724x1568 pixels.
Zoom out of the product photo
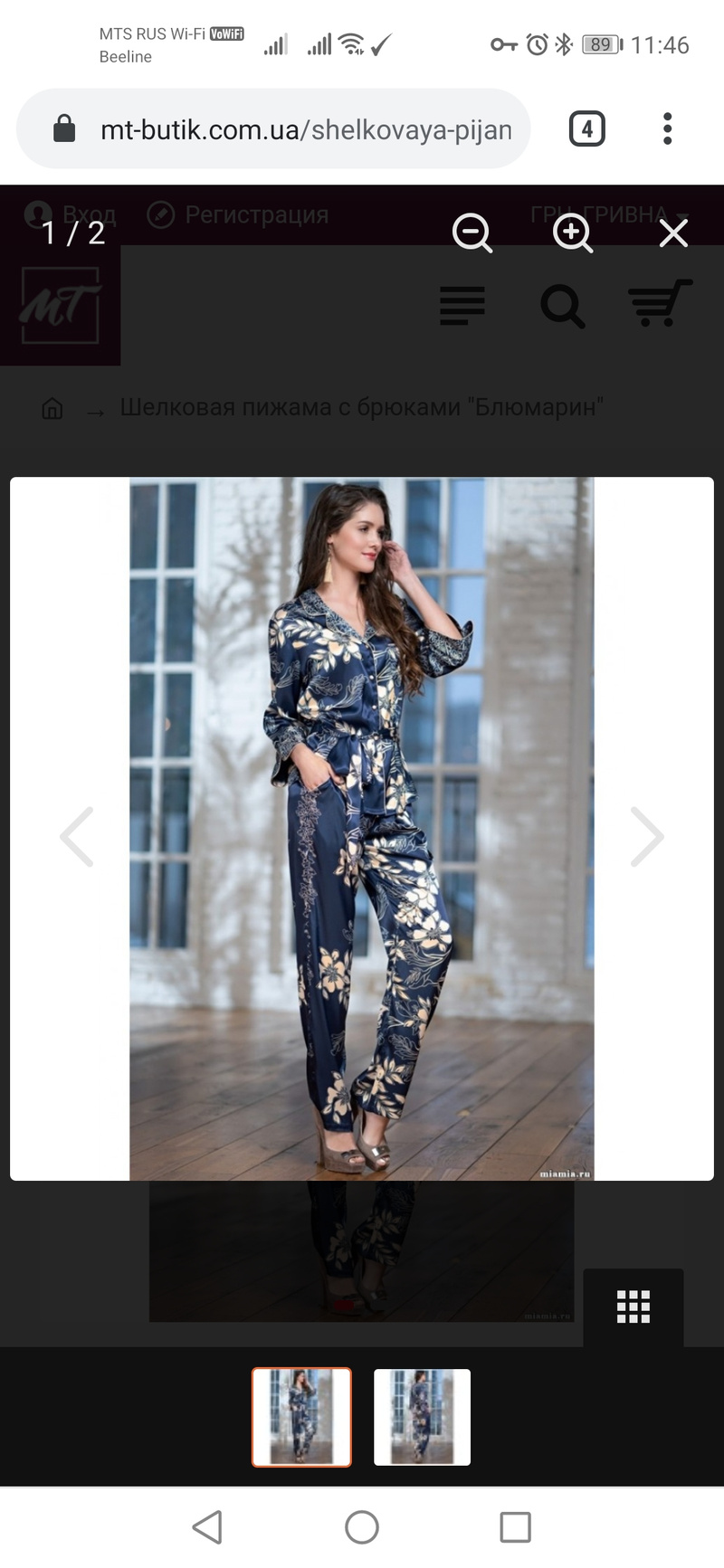472,233
